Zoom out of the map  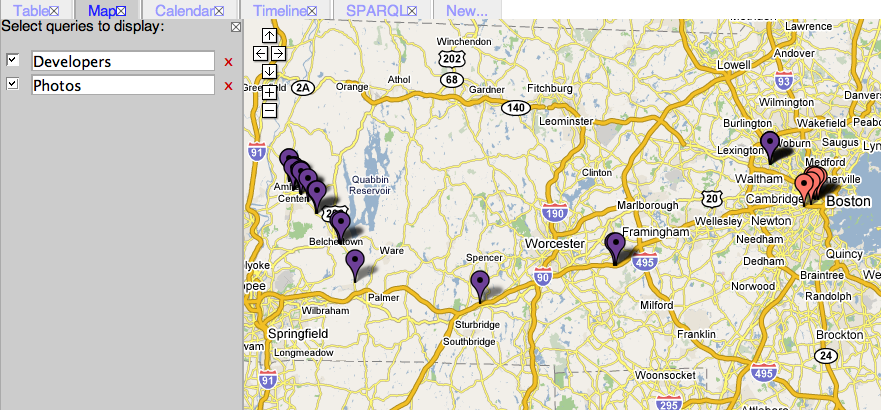tap(270, 110)
